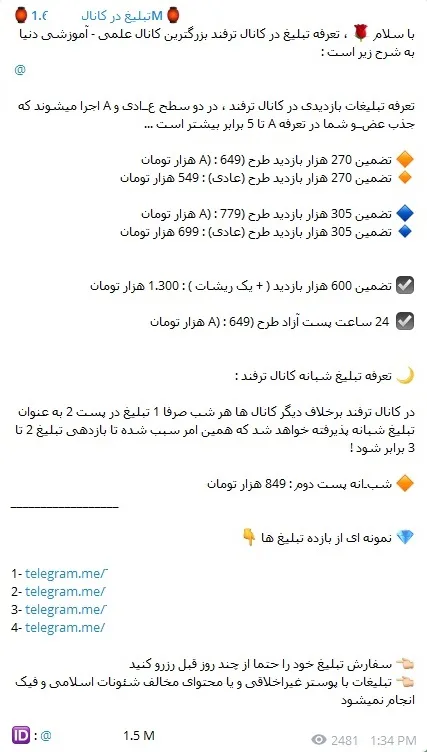This screenshot has width=427, height=752.
Task: Tap the @ mention below the greeting
Action: pos(20,70)
